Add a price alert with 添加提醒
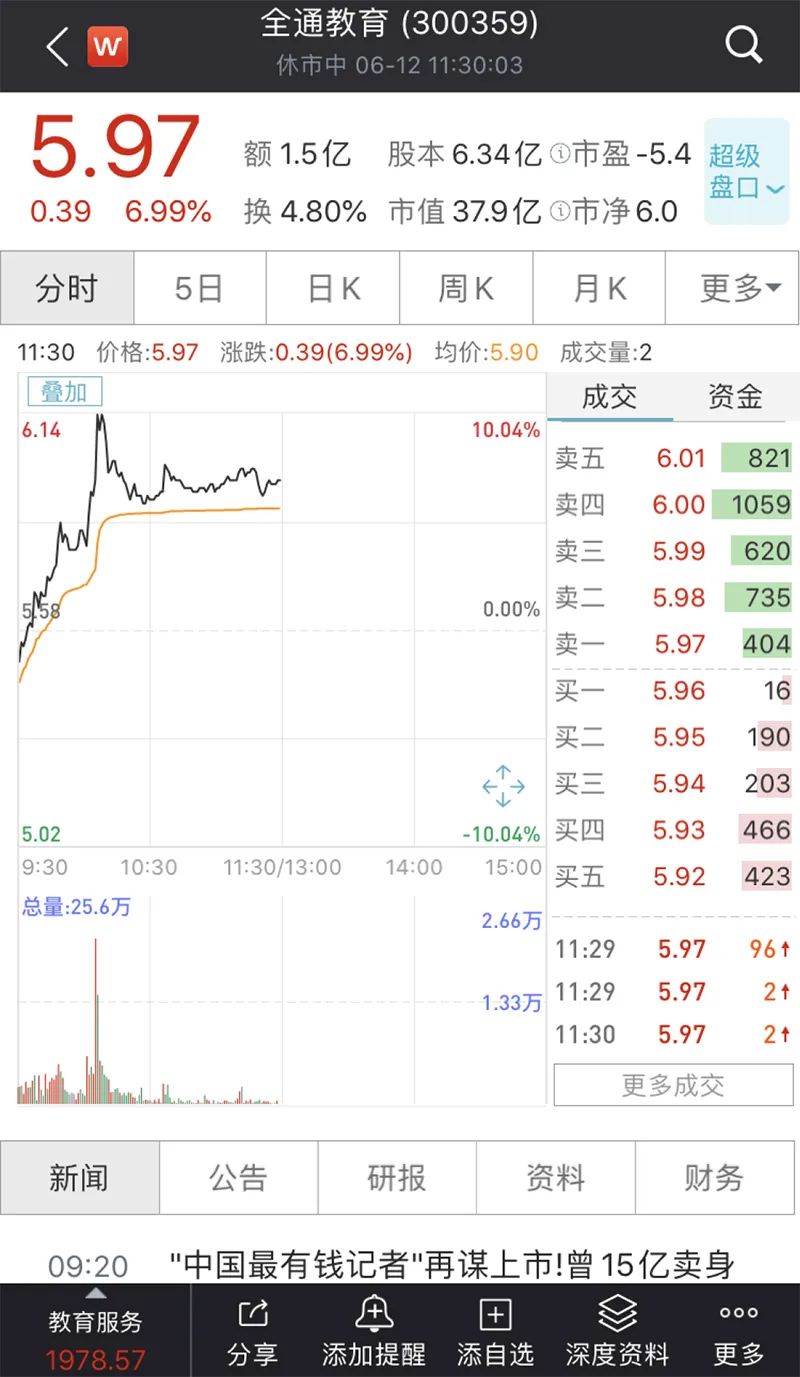 pyautogui.click(x=373, y=1331)
